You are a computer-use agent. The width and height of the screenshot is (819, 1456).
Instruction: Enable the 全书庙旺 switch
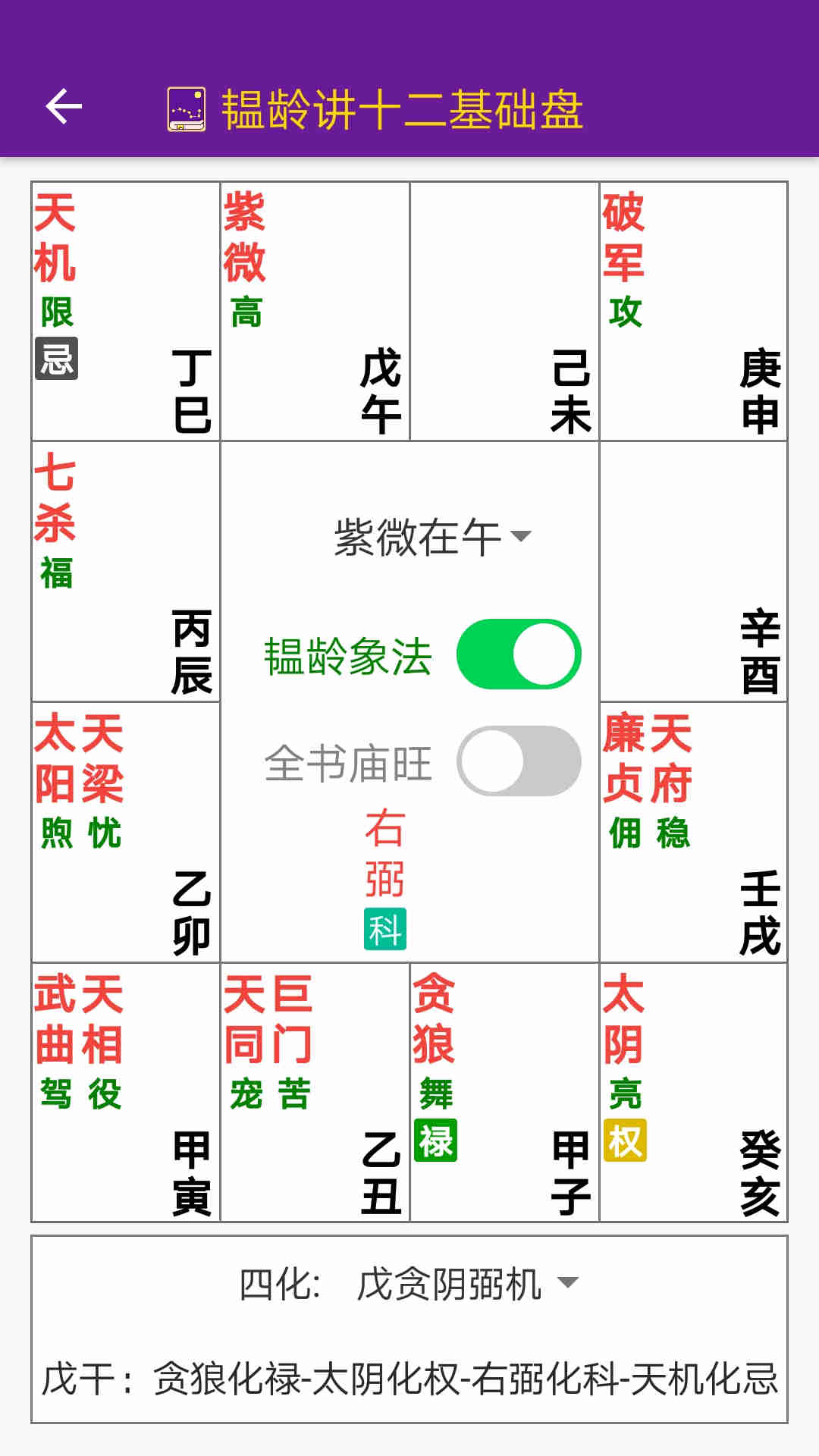(519, 761)
